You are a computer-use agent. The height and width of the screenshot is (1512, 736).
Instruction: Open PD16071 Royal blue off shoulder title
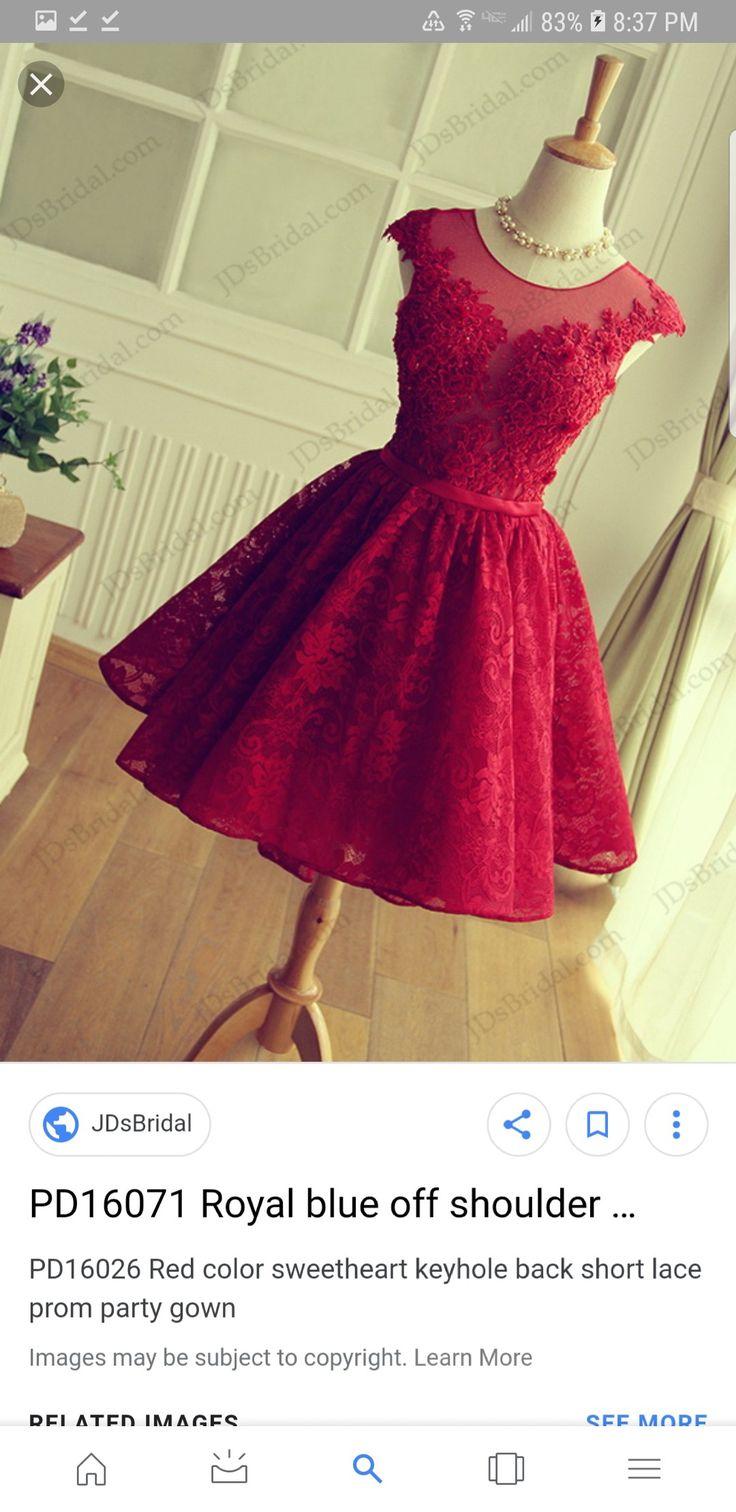(x=332, y=1204)
